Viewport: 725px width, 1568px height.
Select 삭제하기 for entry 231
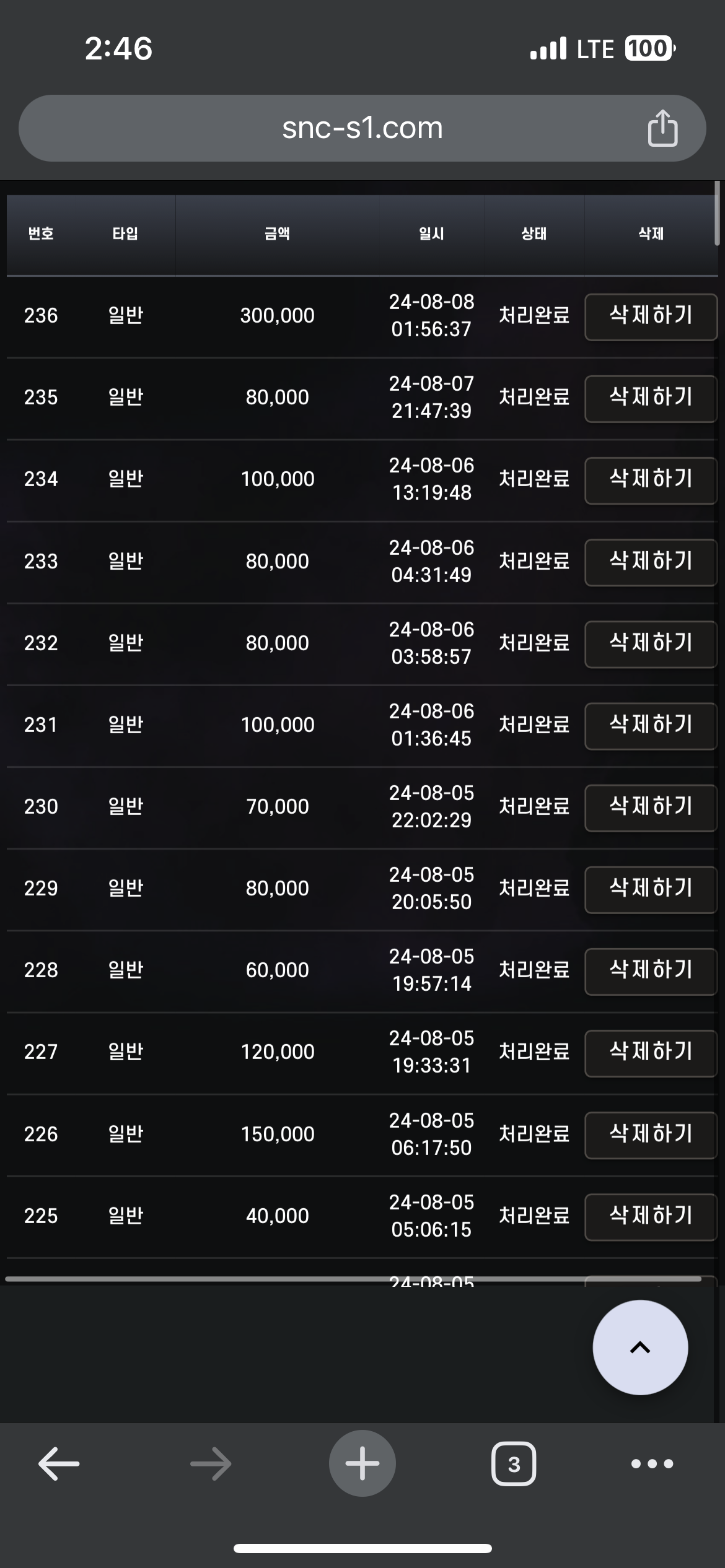coord(651,726)
